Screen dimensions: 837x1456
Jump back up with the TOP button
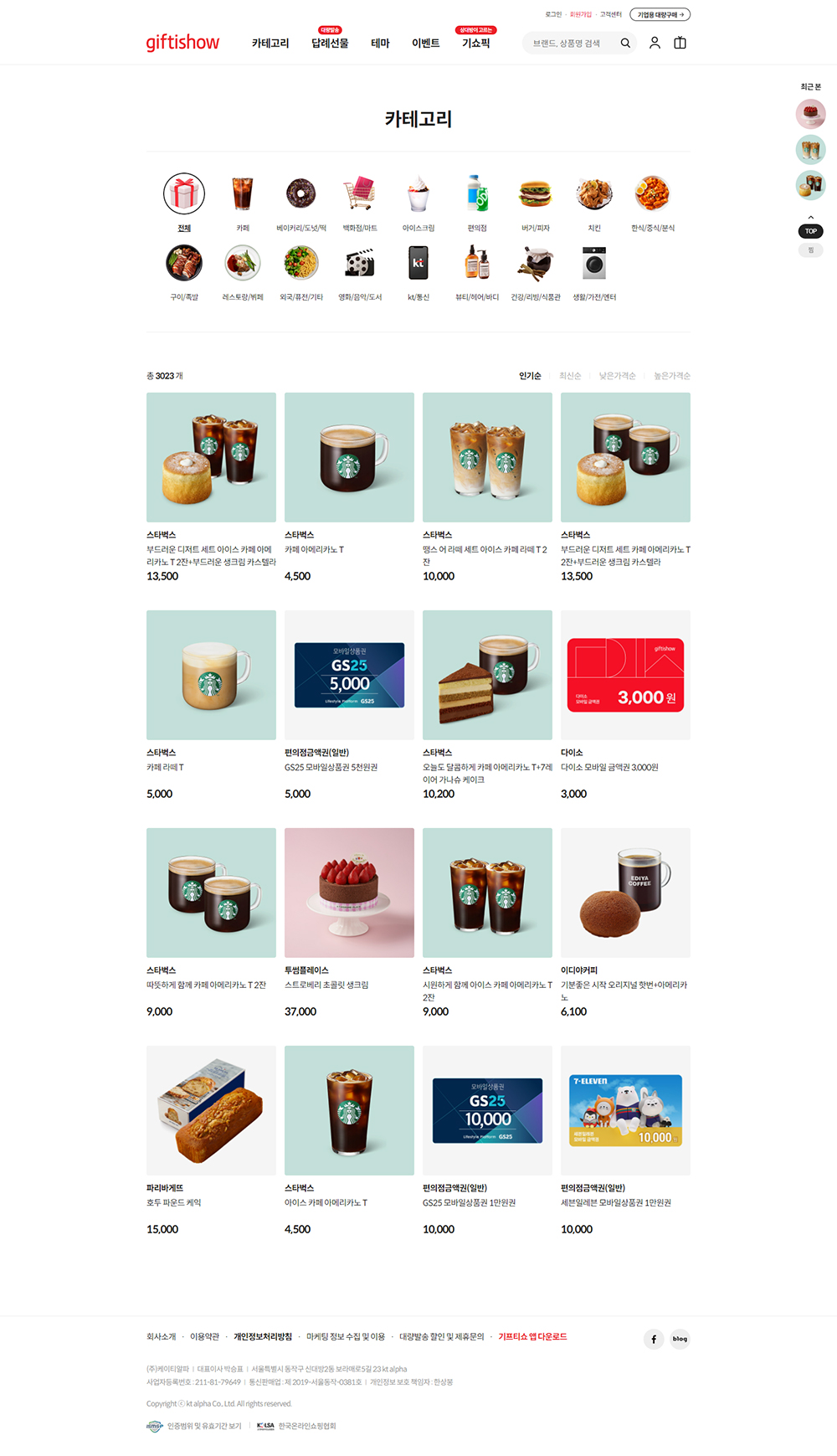[810, 231]
